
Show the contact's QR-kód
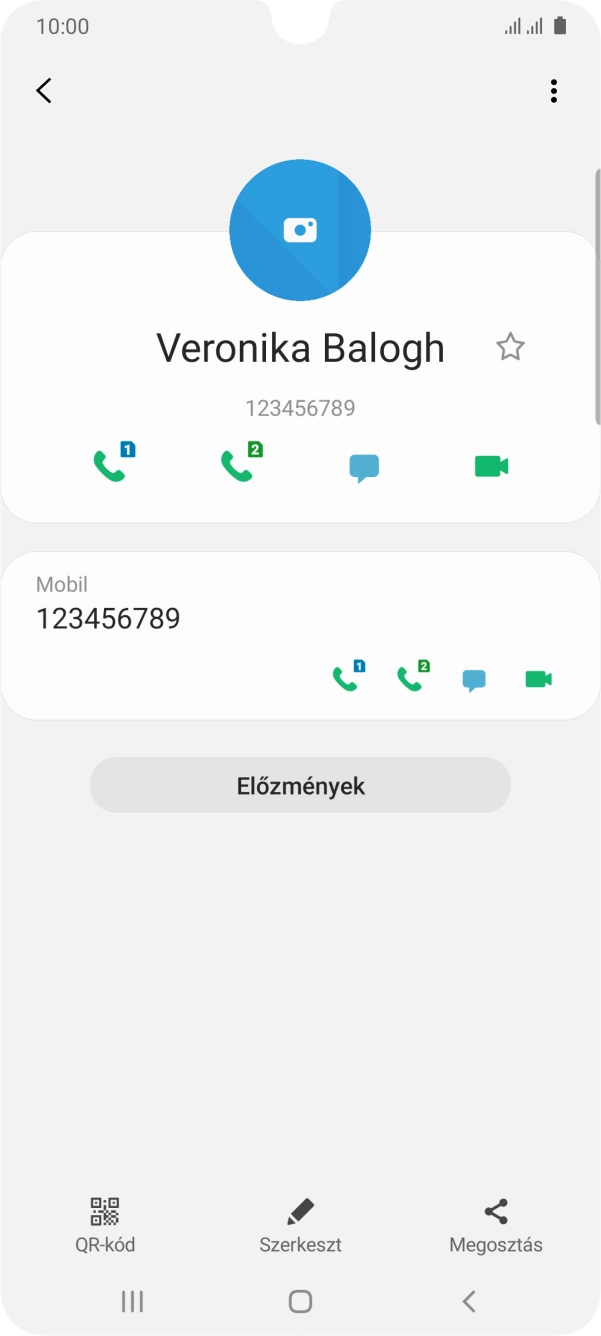click(x=105, y=1225)
